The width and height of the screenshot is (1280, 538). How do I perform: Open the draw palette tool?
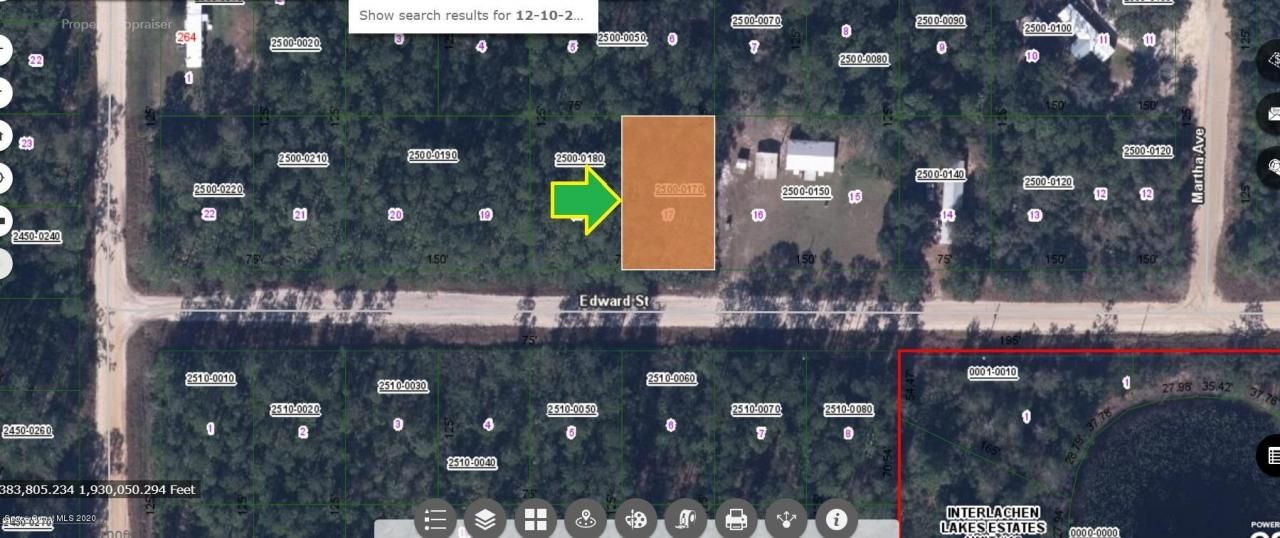point(636,519)
